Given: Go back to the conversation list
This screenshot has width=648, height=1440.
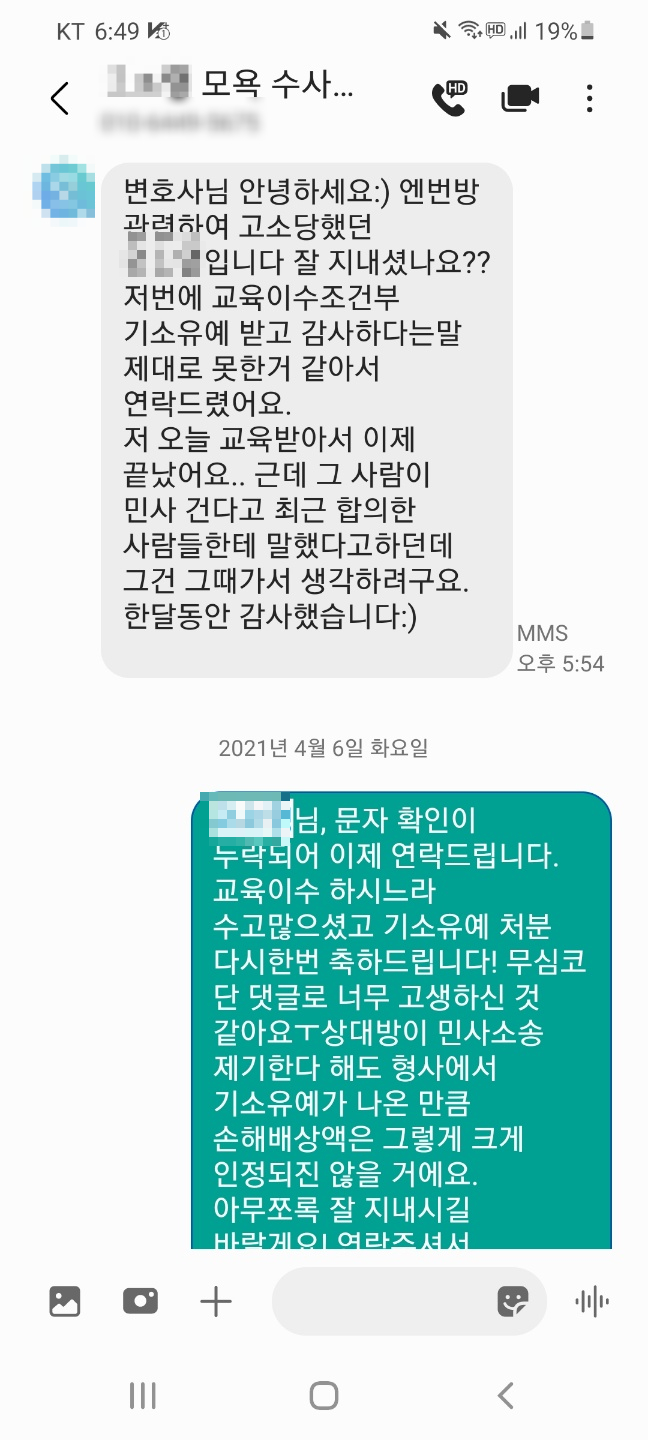Looking at the screenshot, I should [60, 98].
